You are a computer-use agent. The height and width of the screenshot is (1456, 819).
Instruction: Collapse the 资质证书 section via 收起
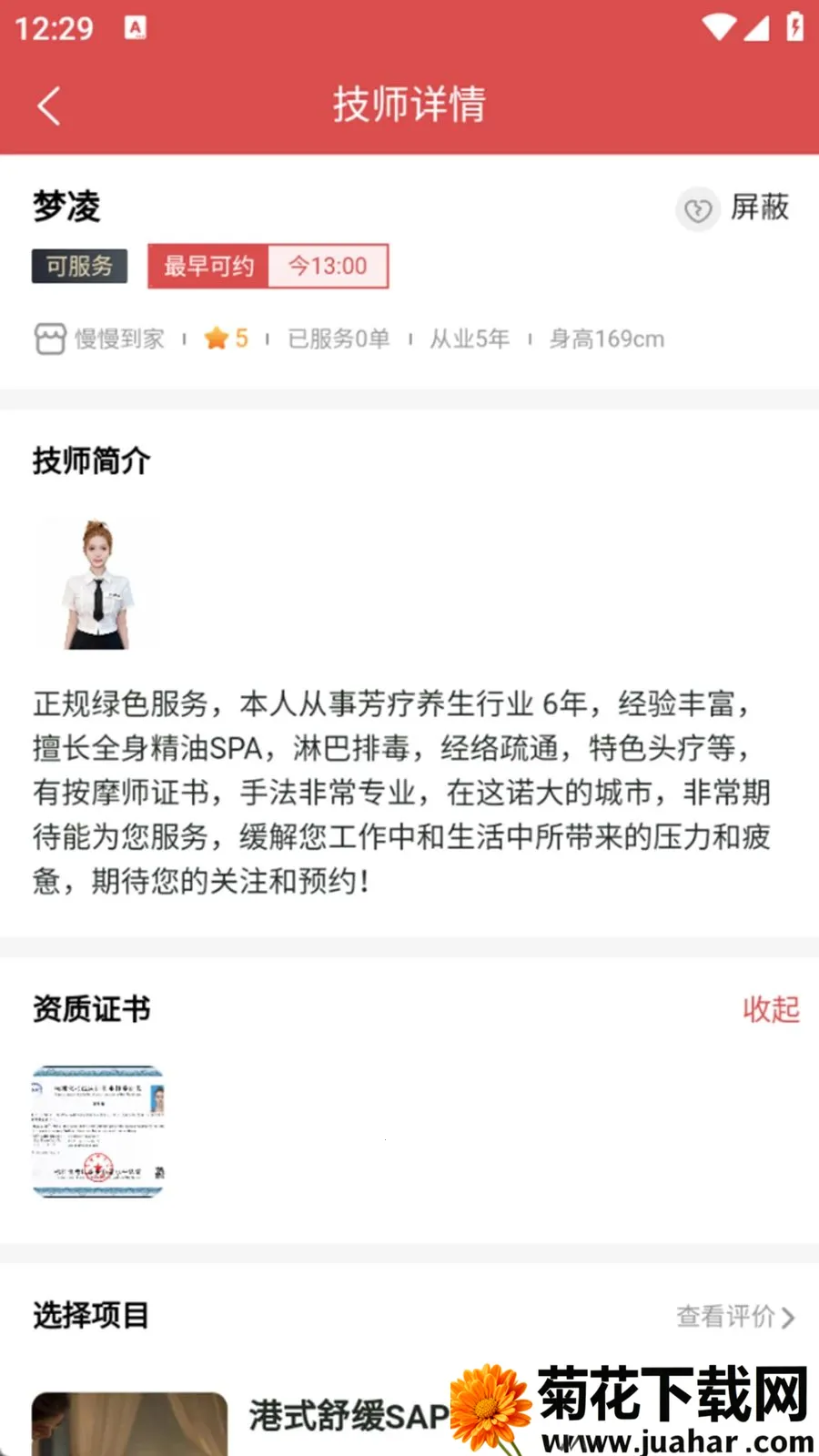tap(771, 1008)
